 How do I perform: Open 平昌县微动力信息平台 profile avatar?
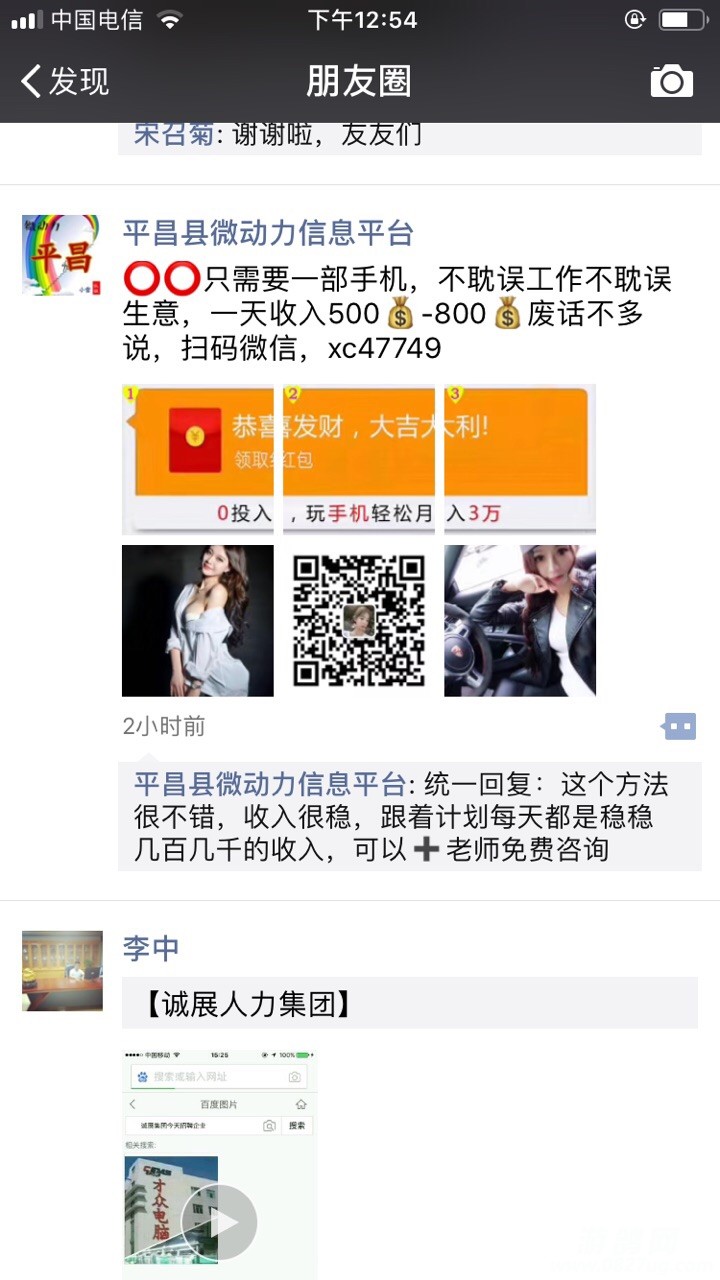tap(61, 255)
